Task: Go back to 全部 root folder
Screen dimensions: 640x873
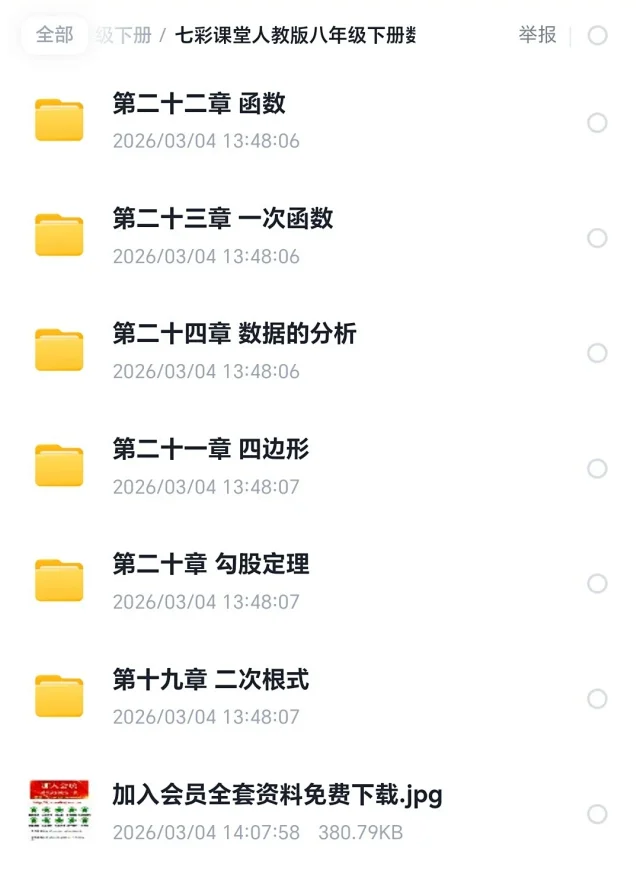Action: click(55, 35)
